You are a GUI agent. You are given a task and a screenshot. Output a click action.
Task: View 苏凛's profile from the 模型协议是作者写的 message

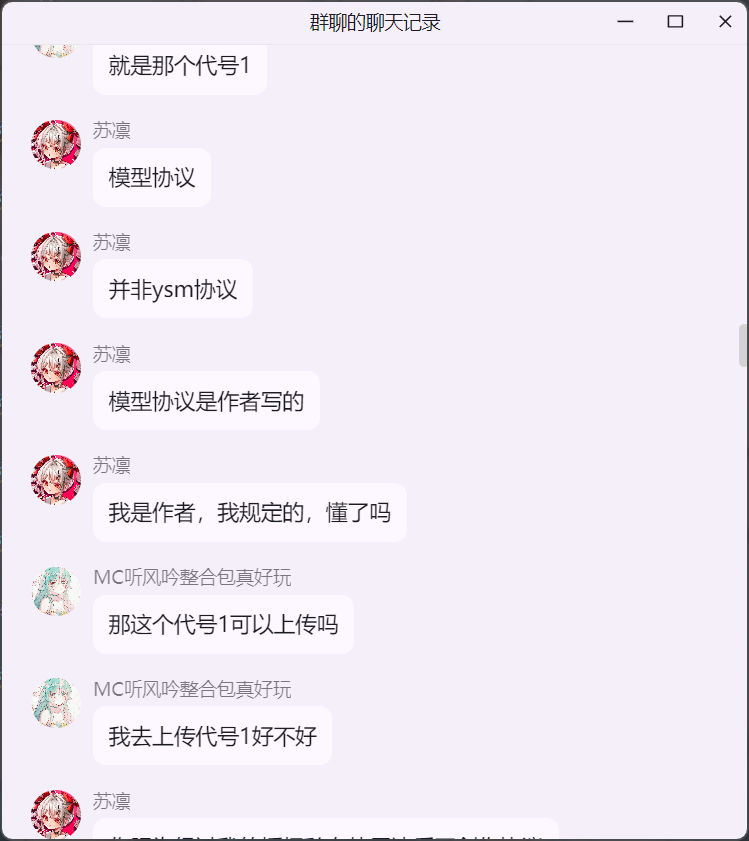coord(56,368)
